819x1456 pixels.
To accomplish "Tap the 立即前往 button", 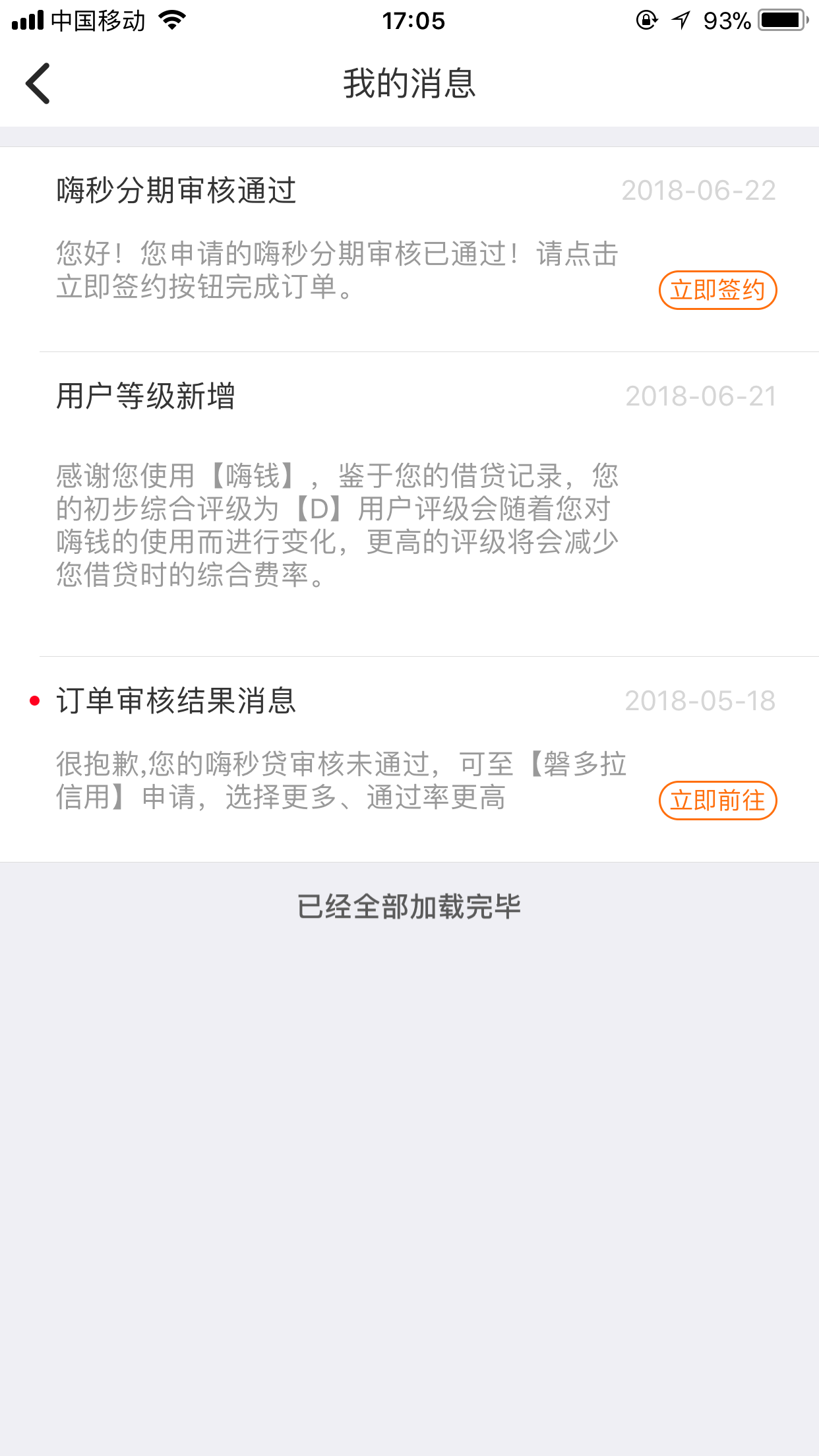I will click(717, 801).
